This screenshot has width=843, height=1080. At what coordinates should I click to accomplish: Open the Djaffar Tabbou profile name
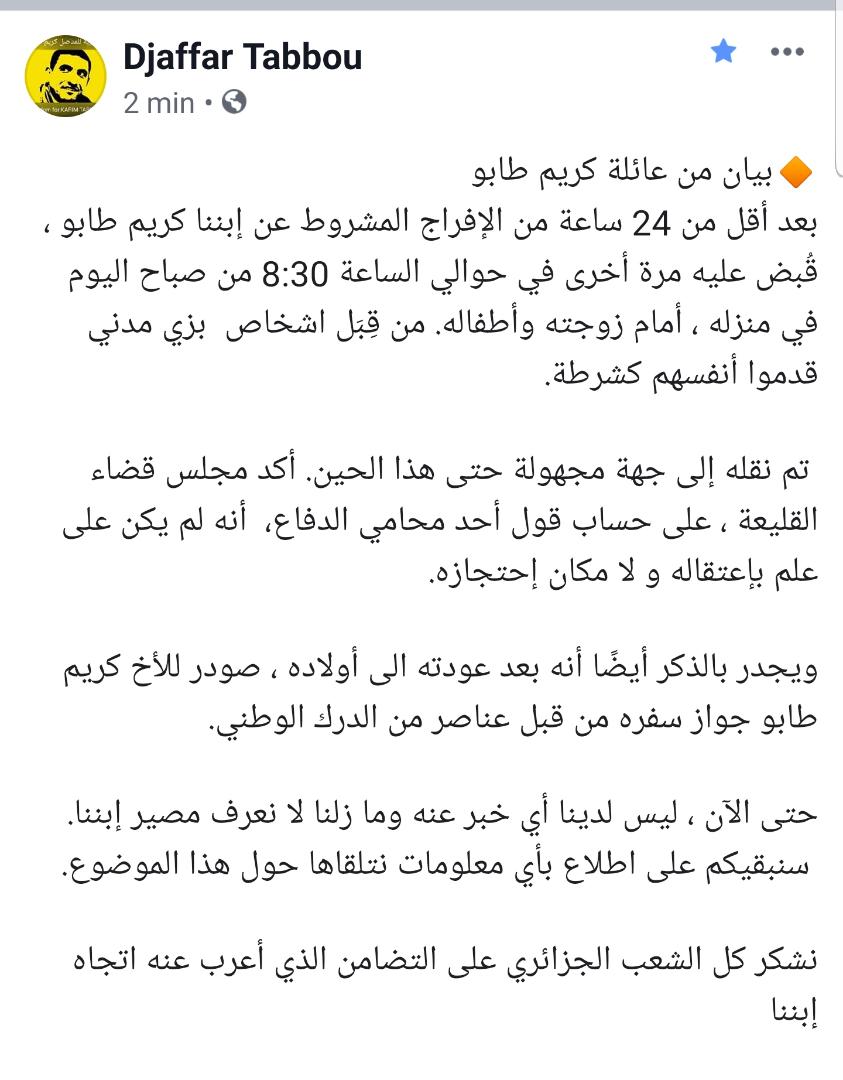pyautogui.click(x=242, y=58)
